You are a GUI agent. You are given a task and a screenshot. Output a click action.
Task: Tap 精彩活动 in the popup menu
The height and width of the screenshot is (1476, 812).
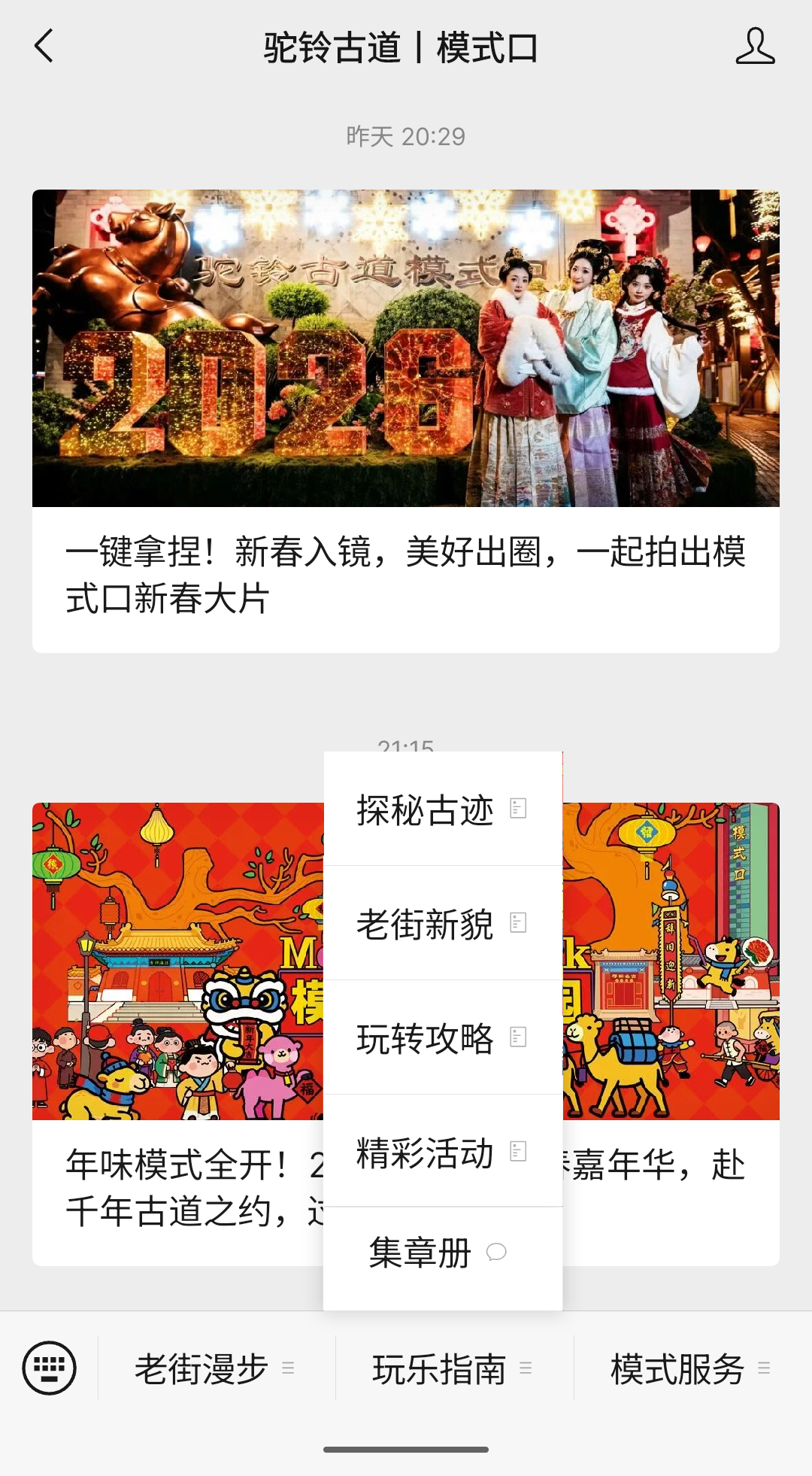click(x=442, y=1153)
